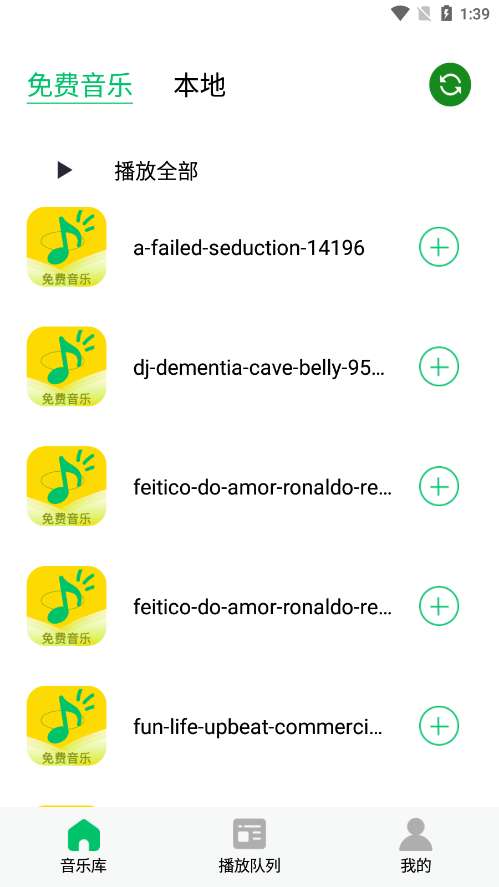Open the 播放队列 tab
The height and width of the screenshot is (887, 499).
click(x=250, y=846)
